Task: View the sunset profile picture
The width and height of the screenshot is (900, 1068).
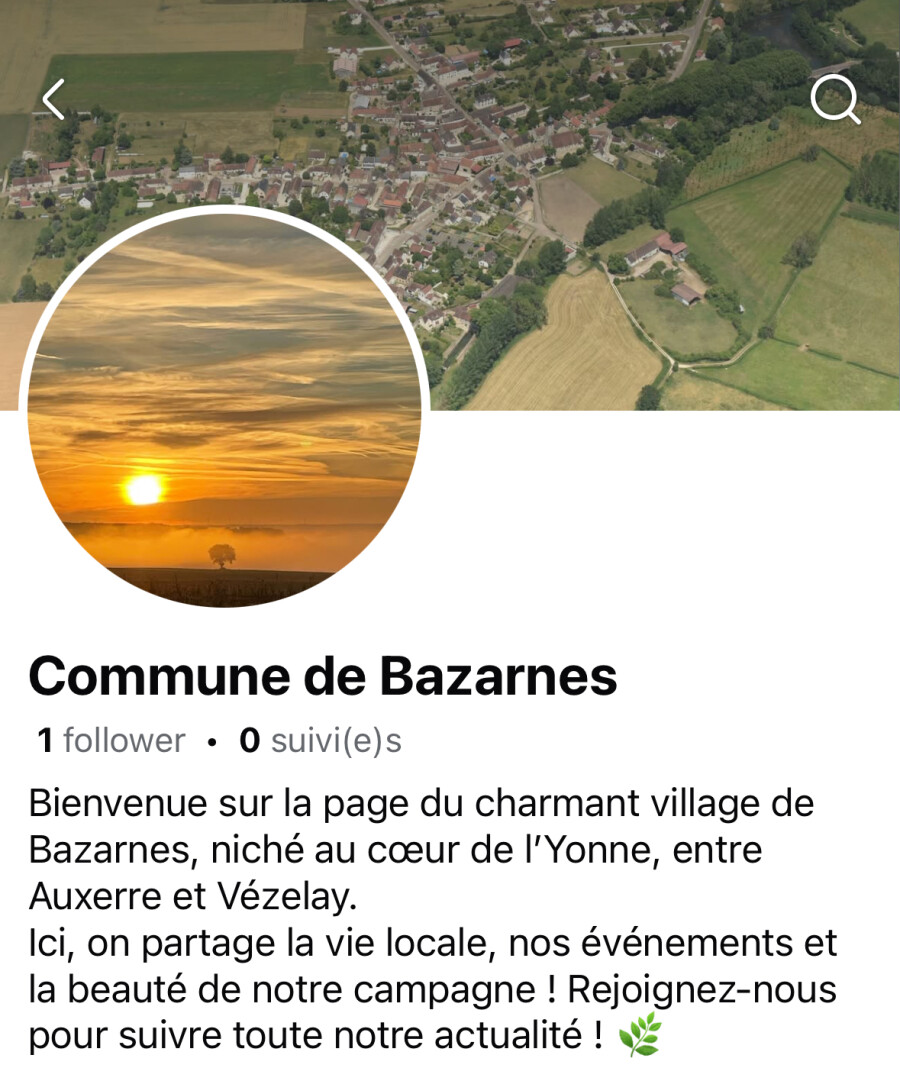Action: (x=224, y=409)
